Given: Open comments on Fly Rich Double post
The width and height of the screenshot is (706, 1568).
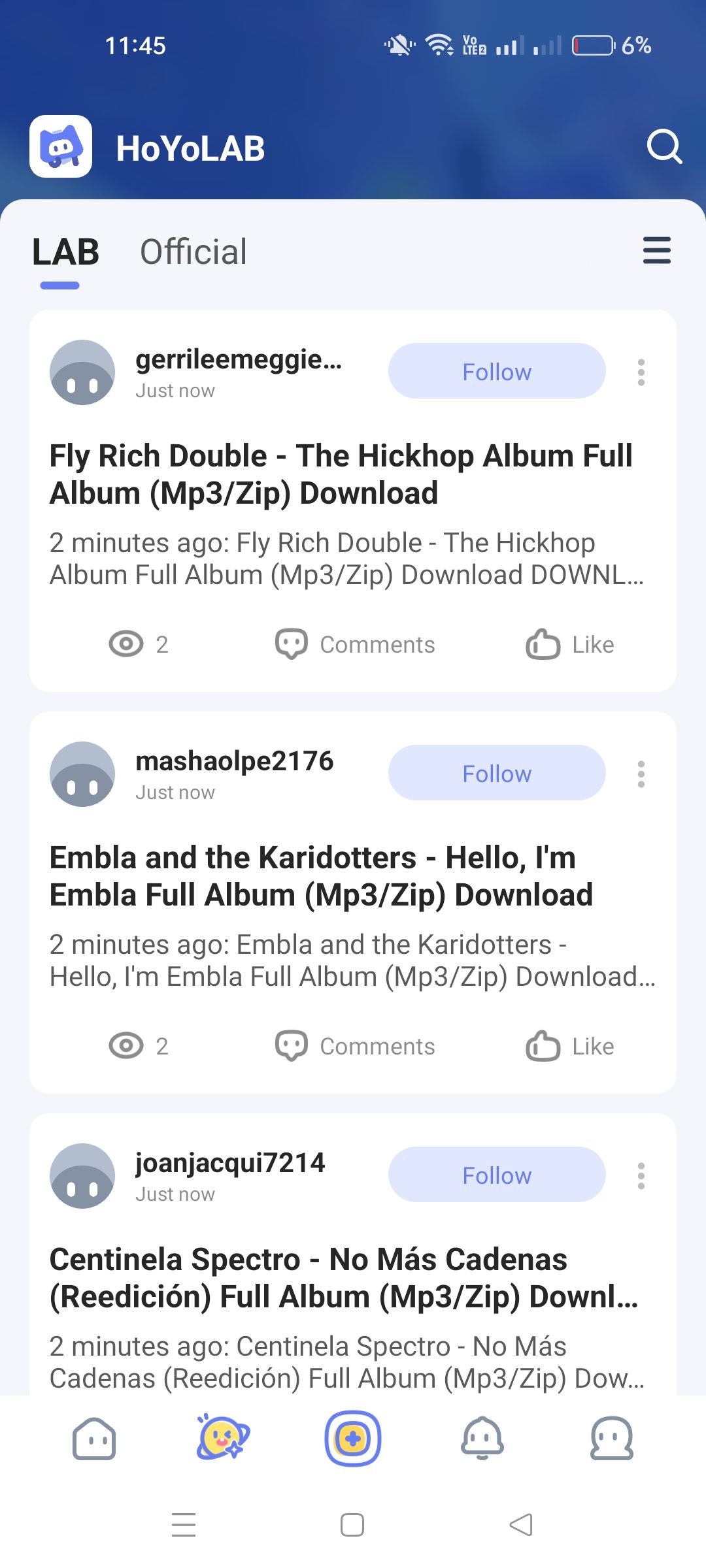Looking at the screenshot, I should [x=355, y=645].
